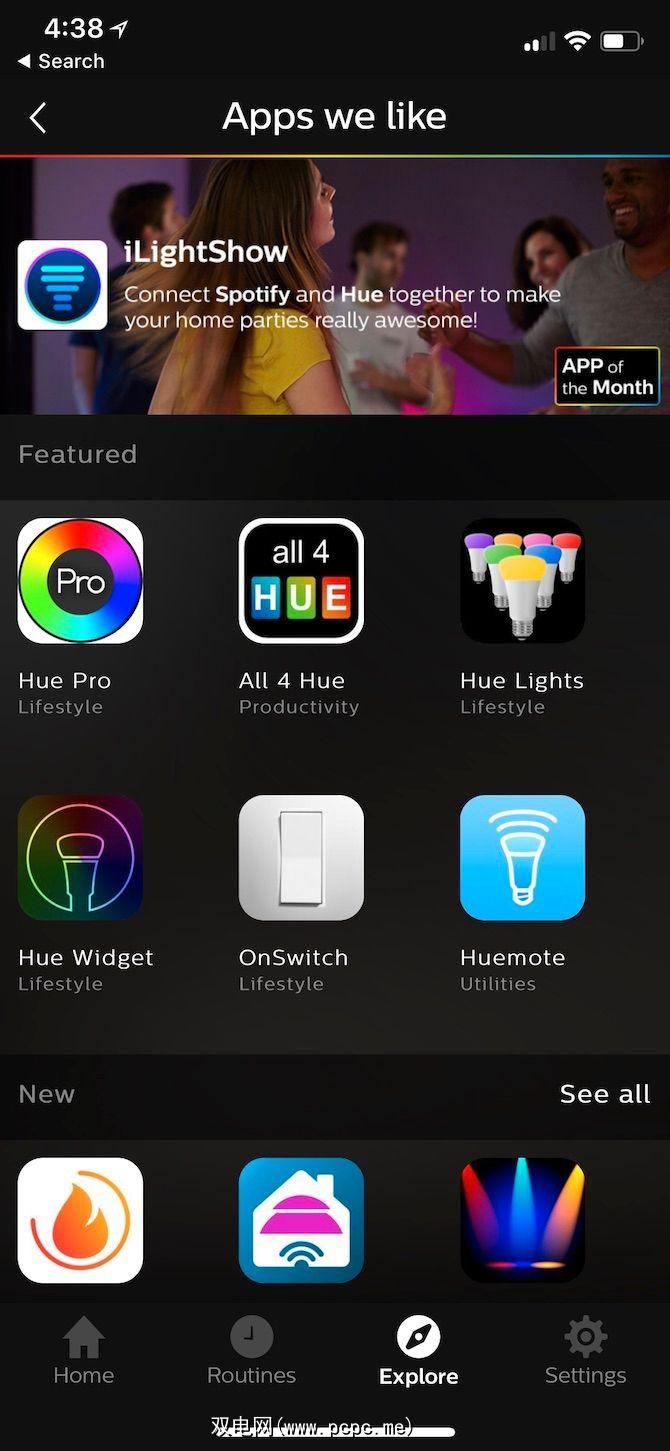Open the Huemote app

point(522,858)
